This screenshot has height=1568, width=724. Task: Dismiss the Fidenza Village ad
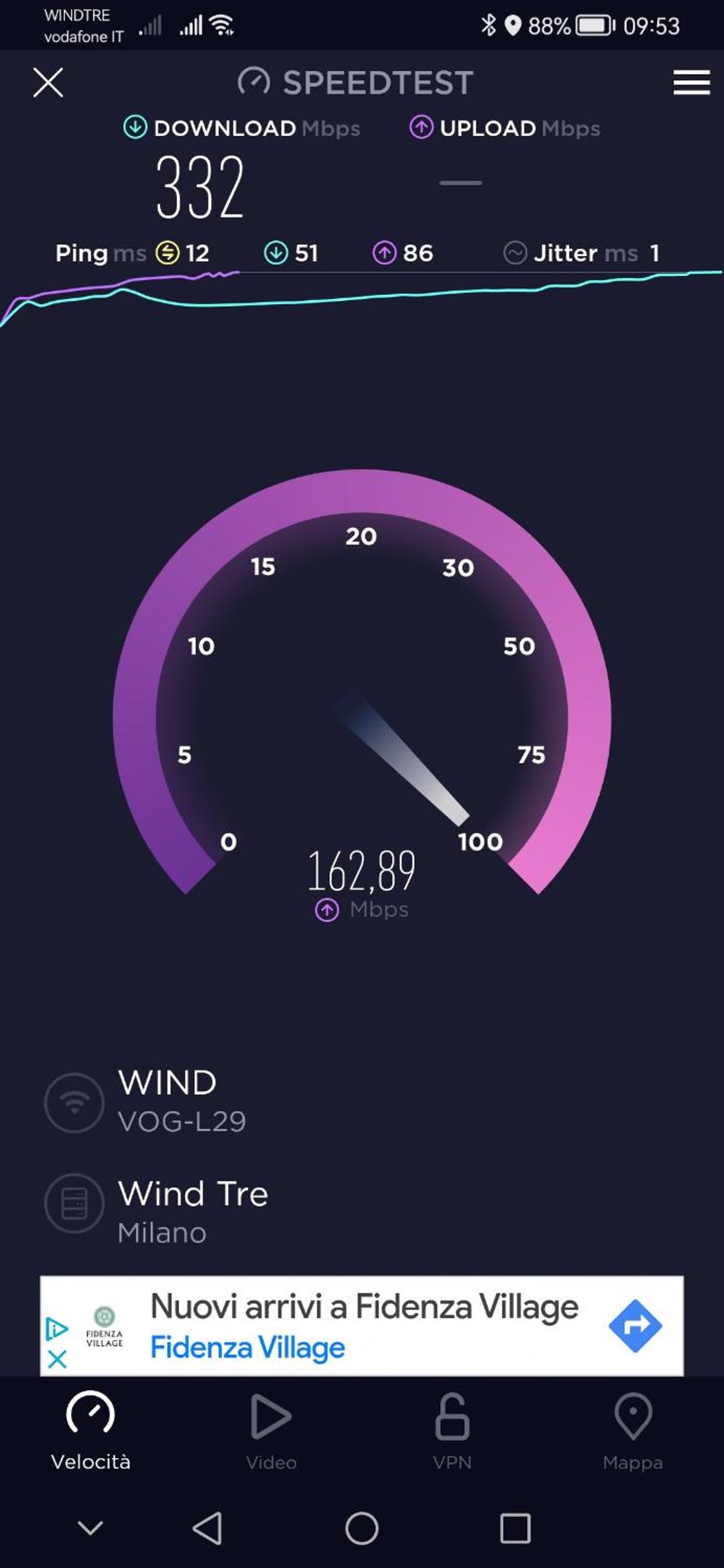[58, 1359]
